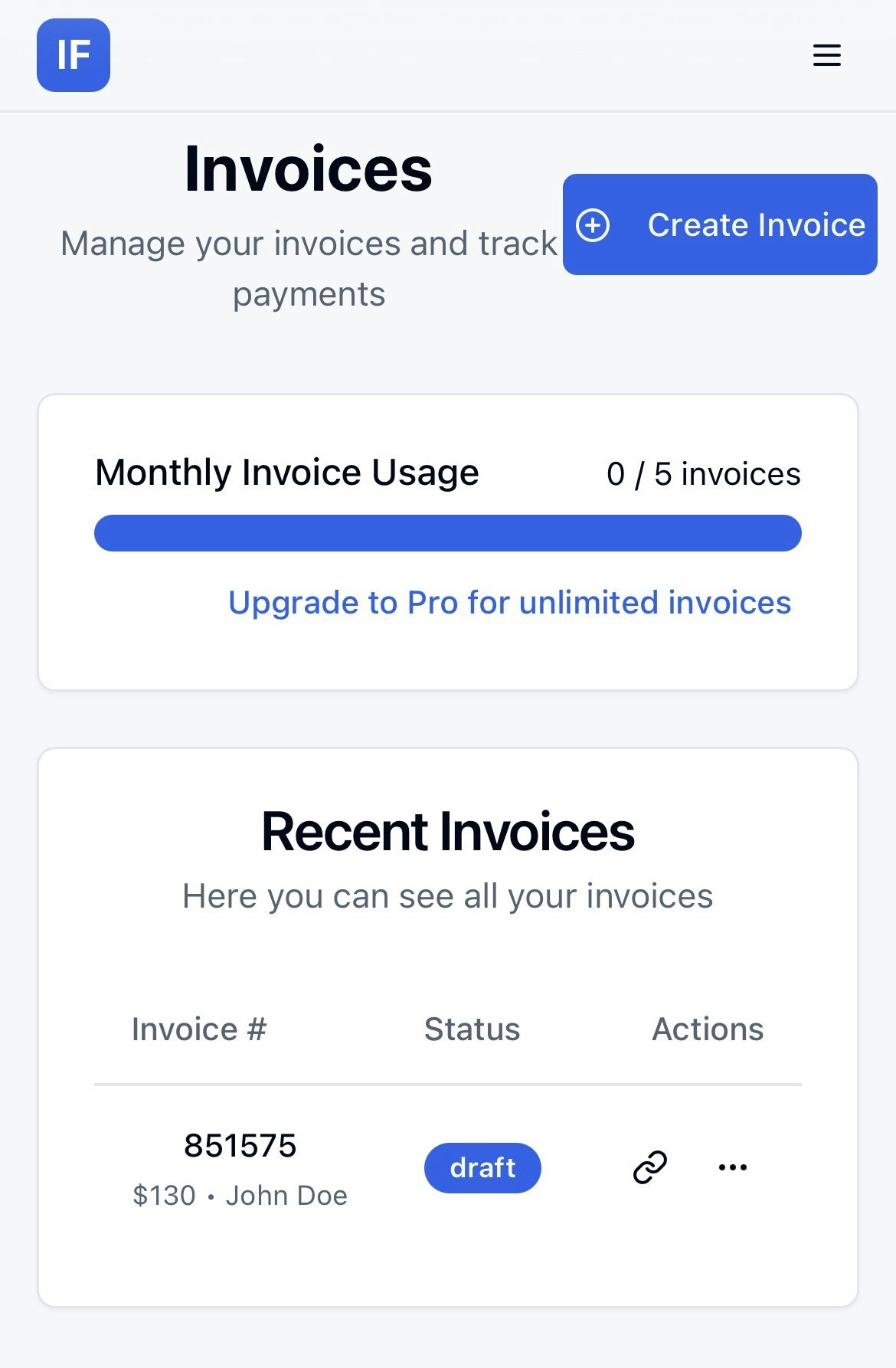Click the Monthly Invoice Usage progress bar
Viewport: 896px width, 1368px height.
447,533
